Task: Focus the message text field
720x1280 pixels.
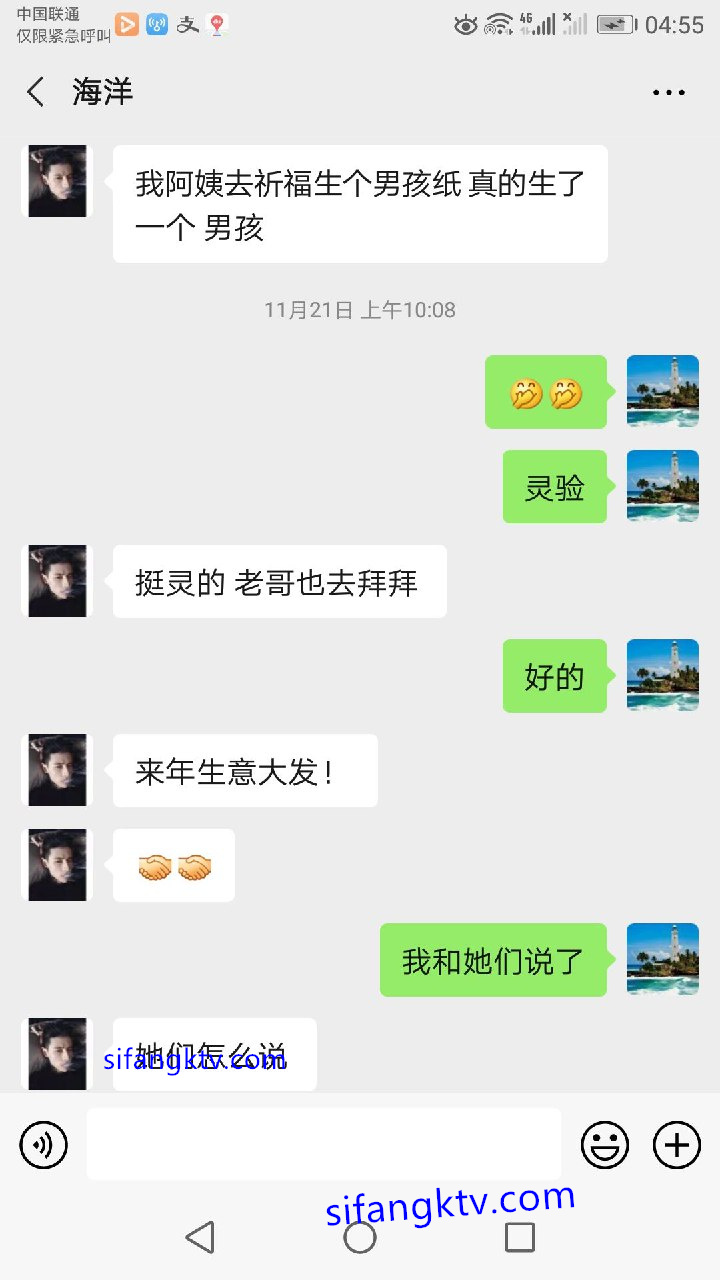Action: click(323, 1144)
